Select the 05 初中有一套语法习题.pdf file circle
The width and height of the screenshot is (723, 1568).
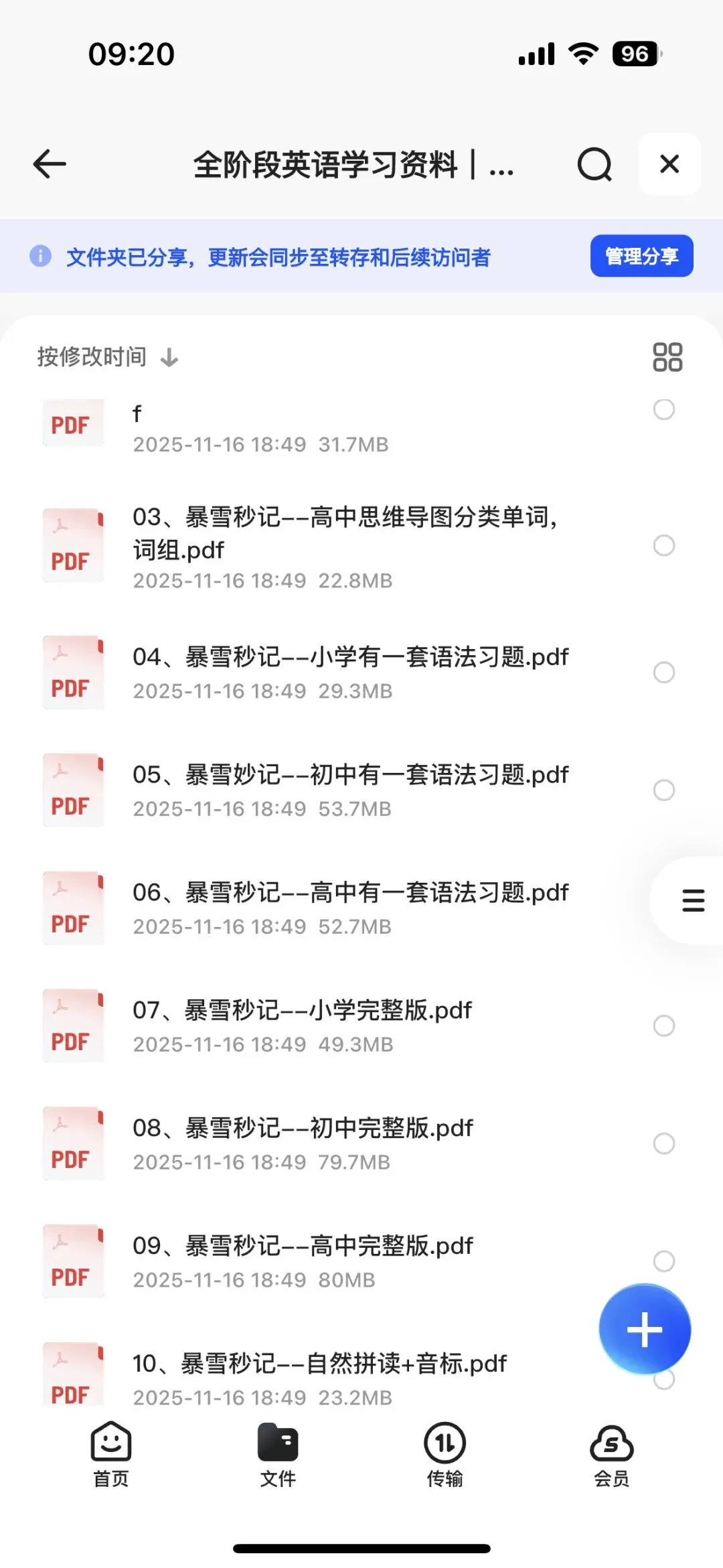pyautogui.click(x=663, y=790)
